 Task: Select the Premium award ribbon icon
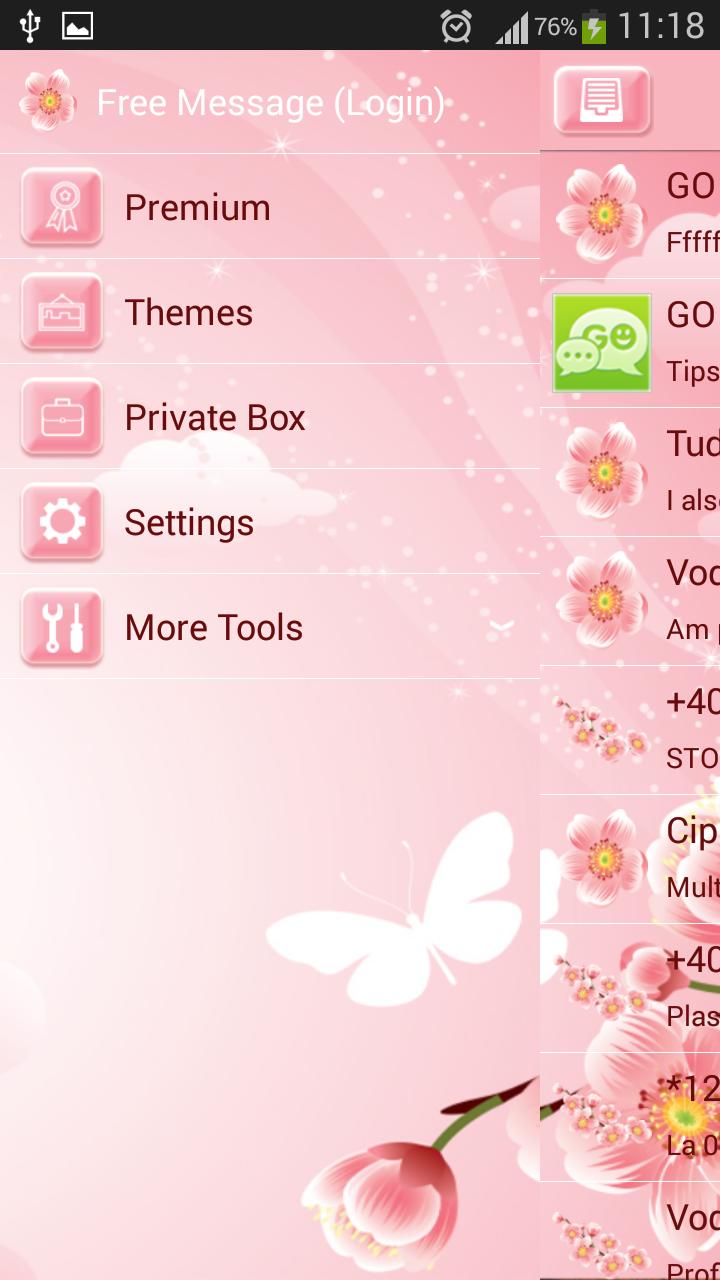click(x=62, y=207)
